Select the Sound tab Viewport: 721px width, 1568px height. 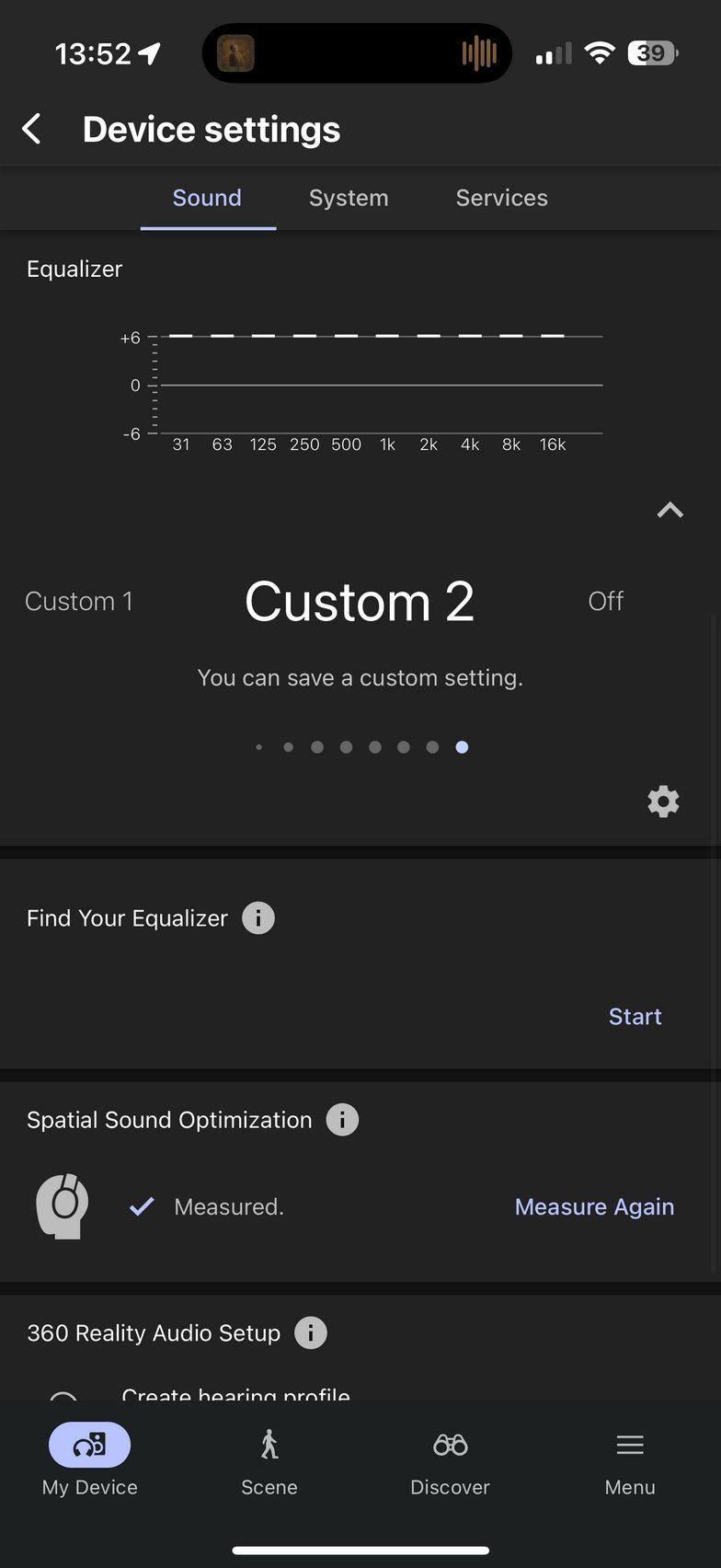tap(207, 198)
